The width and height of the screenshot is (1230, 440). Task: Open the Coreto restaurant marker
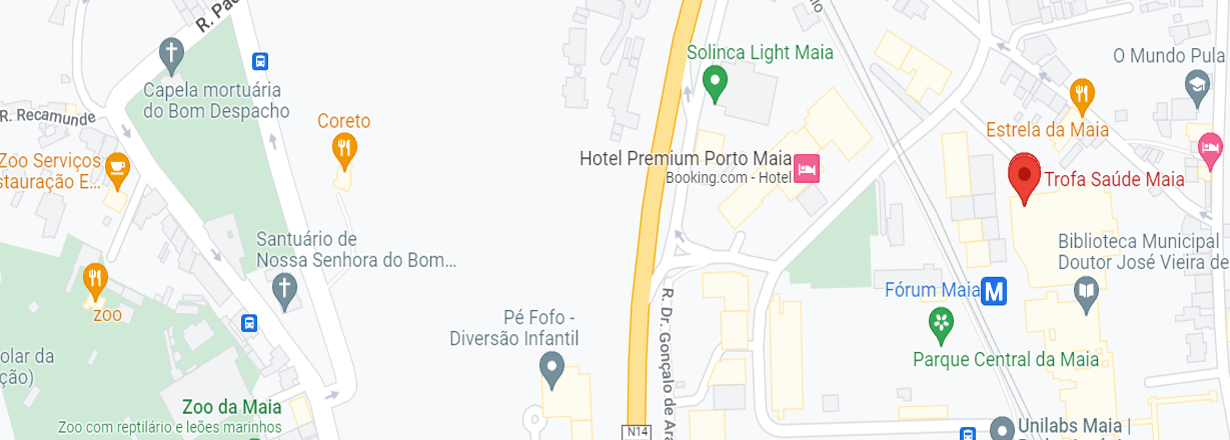345,151
